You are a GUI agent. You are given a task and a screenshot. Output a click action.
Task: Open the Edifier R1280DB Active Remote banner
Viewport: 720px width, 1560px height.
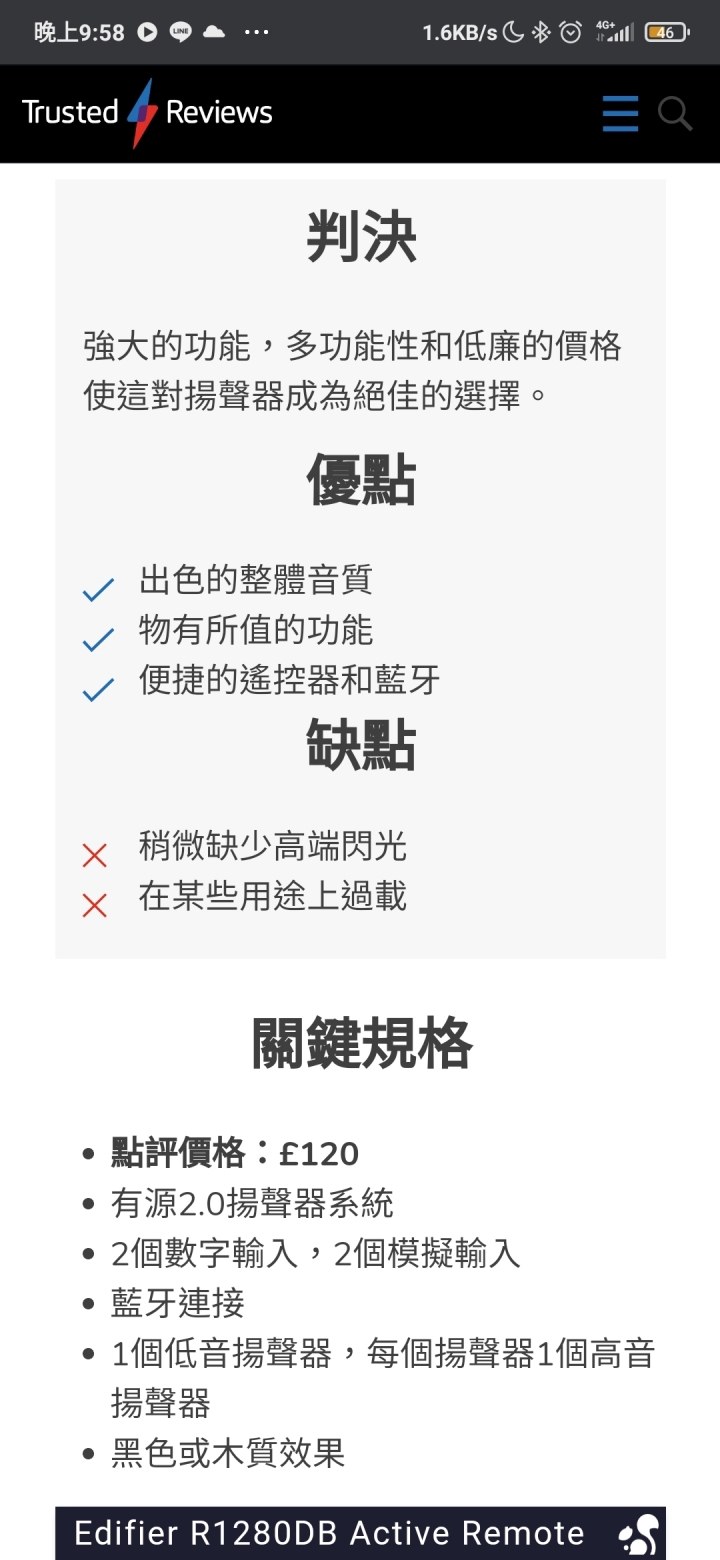(x=360, y=1533)
